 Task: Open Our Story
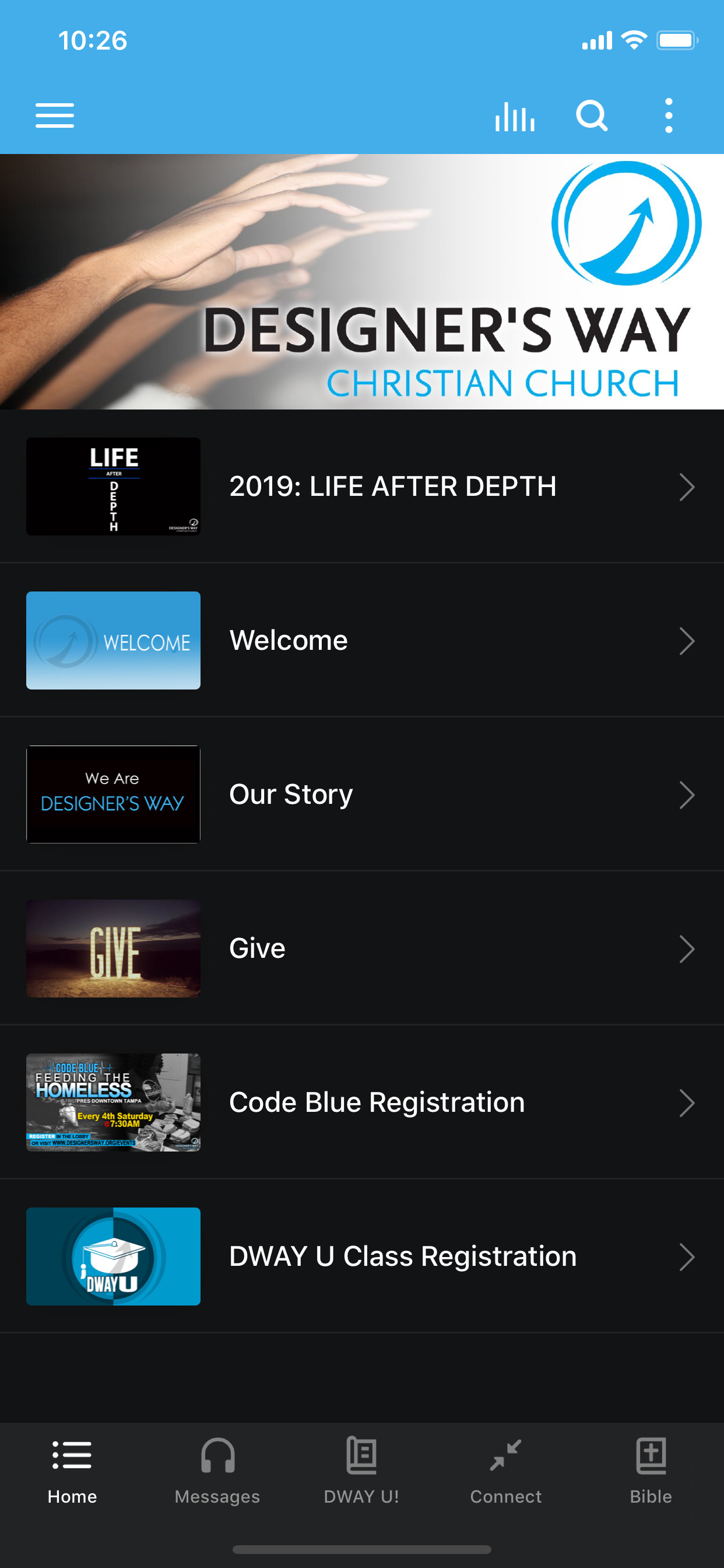[362, 794]
